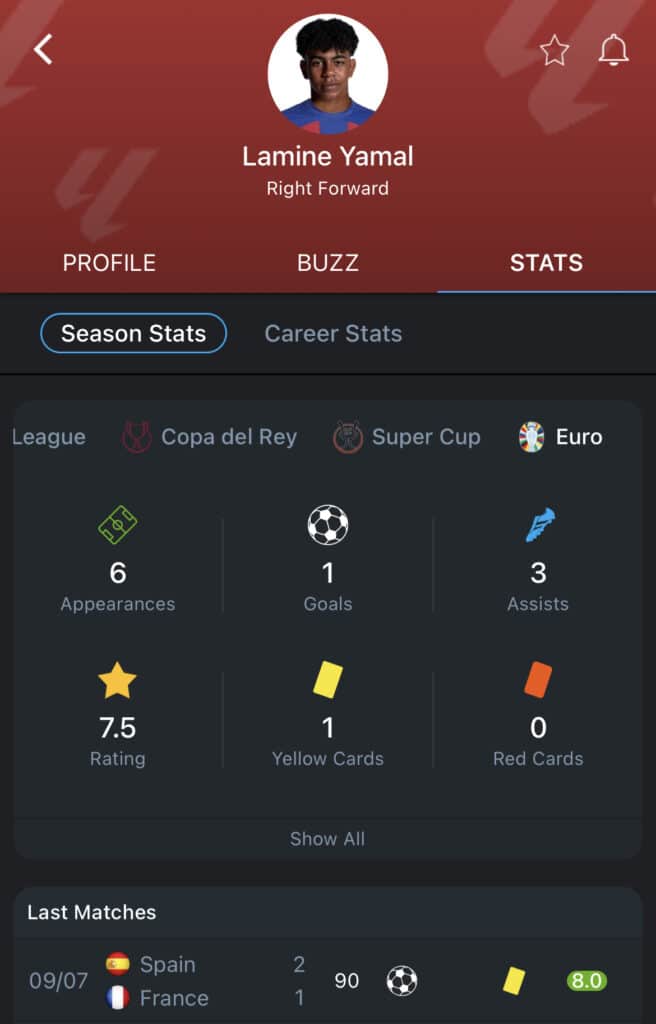656x1024 pixels.
Task: Switch to Career Stats
Action: 333,334
